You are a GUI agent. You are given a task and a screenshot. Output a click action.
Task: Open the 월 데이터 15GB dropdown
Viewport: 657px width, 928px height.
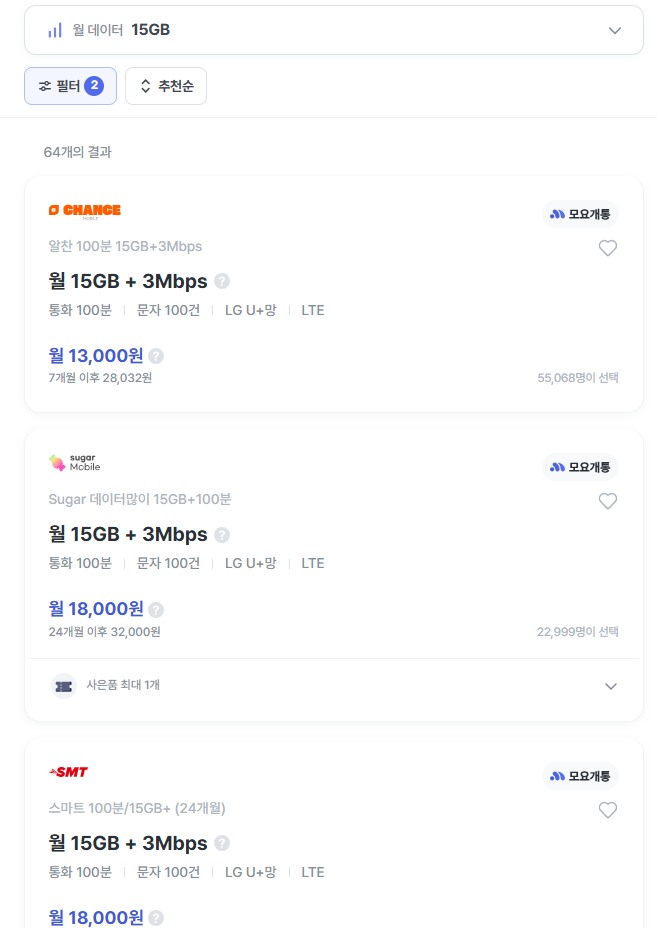tap(334, 30)
